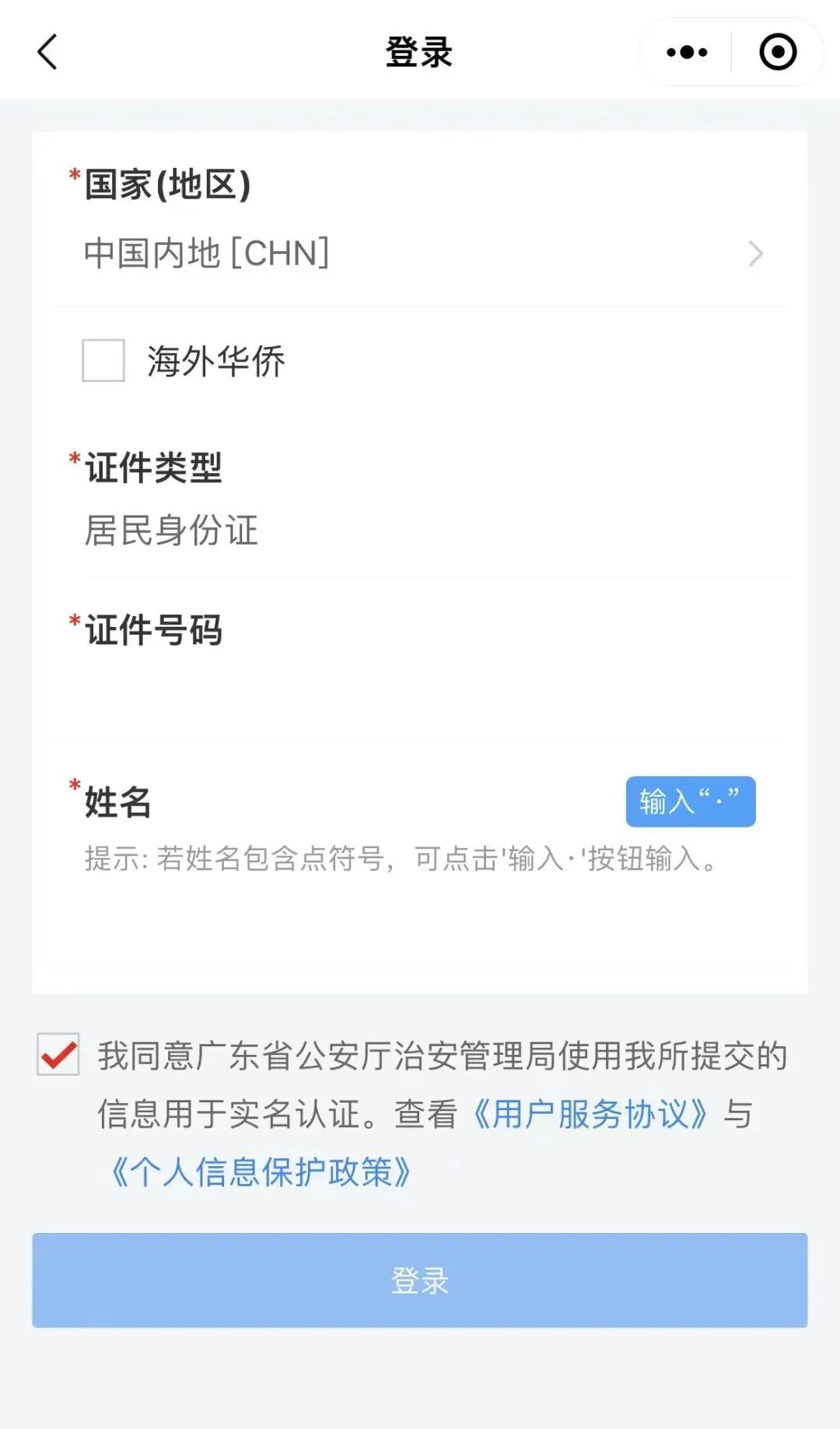The width and height of the screenshot is (840, 1429).
Task: Go back using the top-left arrow
Action: [47, 52]
